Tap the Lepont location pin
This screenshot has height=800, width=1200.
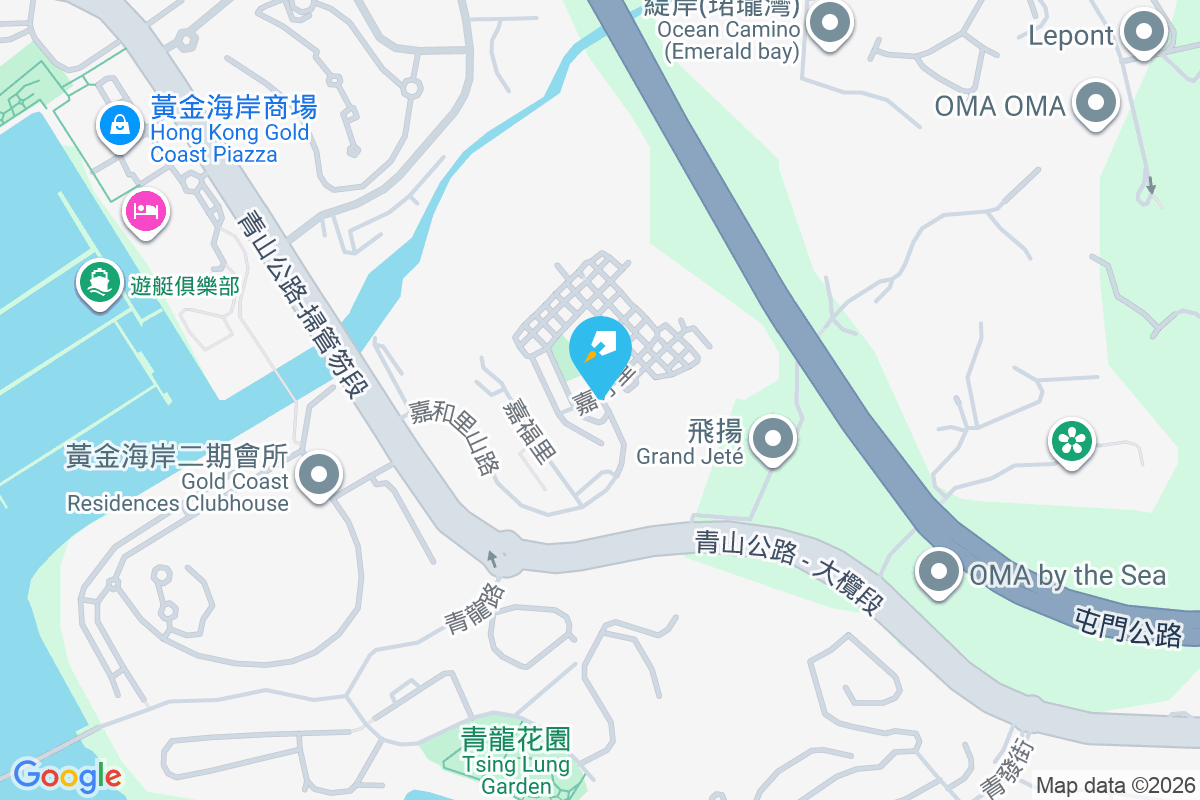[x=1144, y=33]
